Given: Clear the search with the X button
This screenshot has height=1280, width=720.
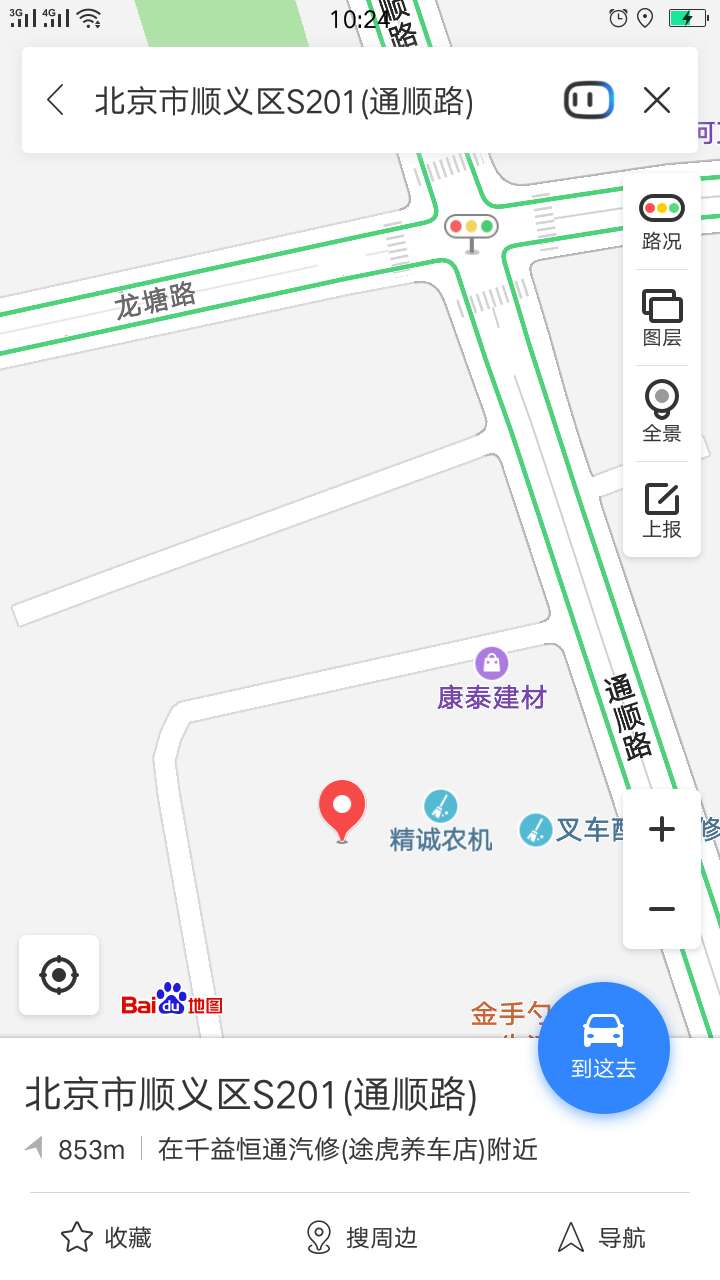Looking at the screenshot, I should (x=657, y=100).
